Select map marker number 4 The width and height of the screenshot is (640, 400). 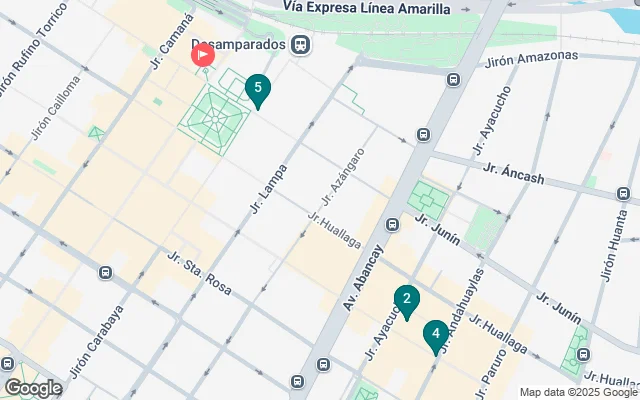[435, 334]
